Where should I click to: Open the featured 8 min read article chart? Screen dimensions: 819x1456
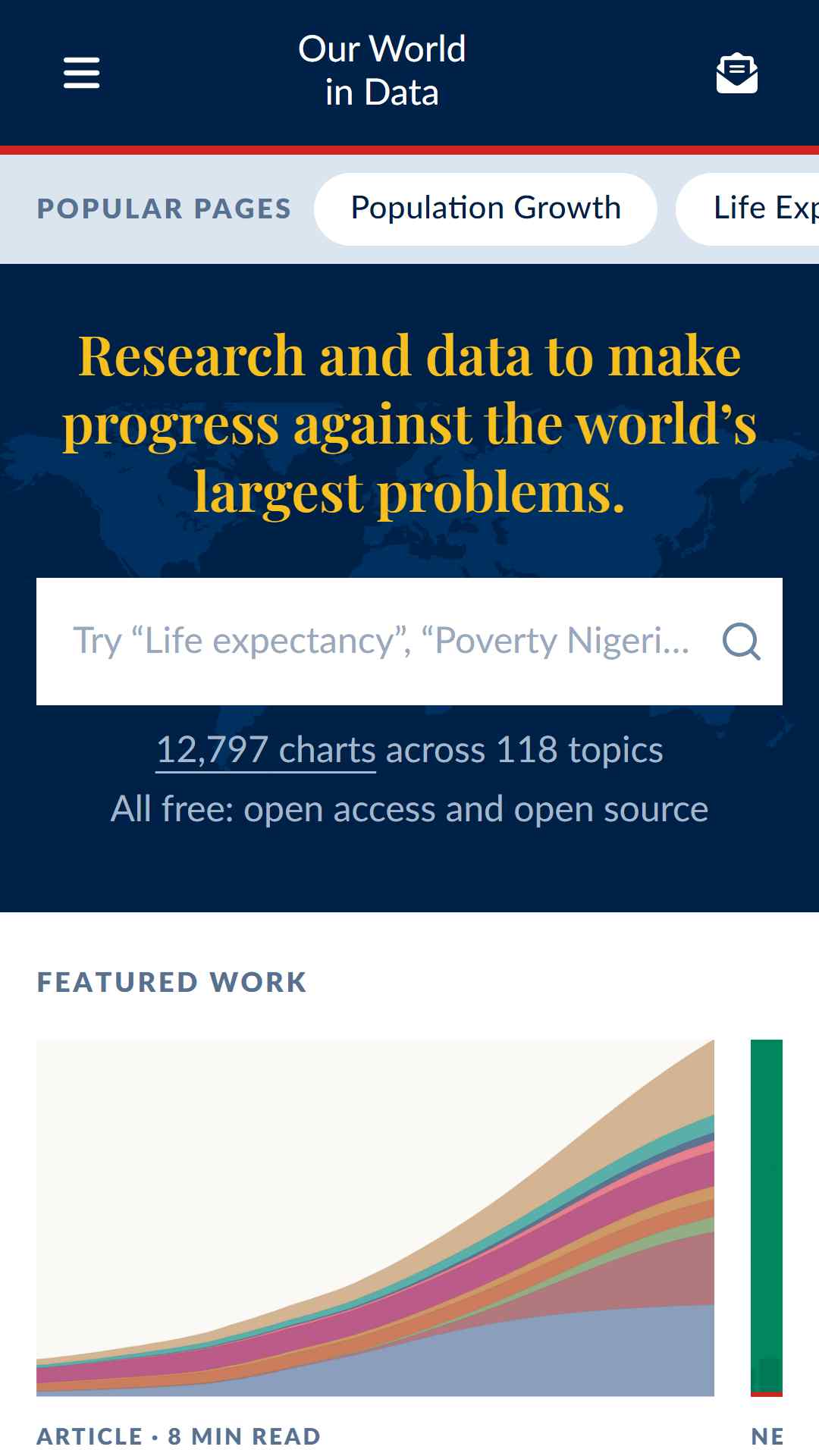point(375,1218)
